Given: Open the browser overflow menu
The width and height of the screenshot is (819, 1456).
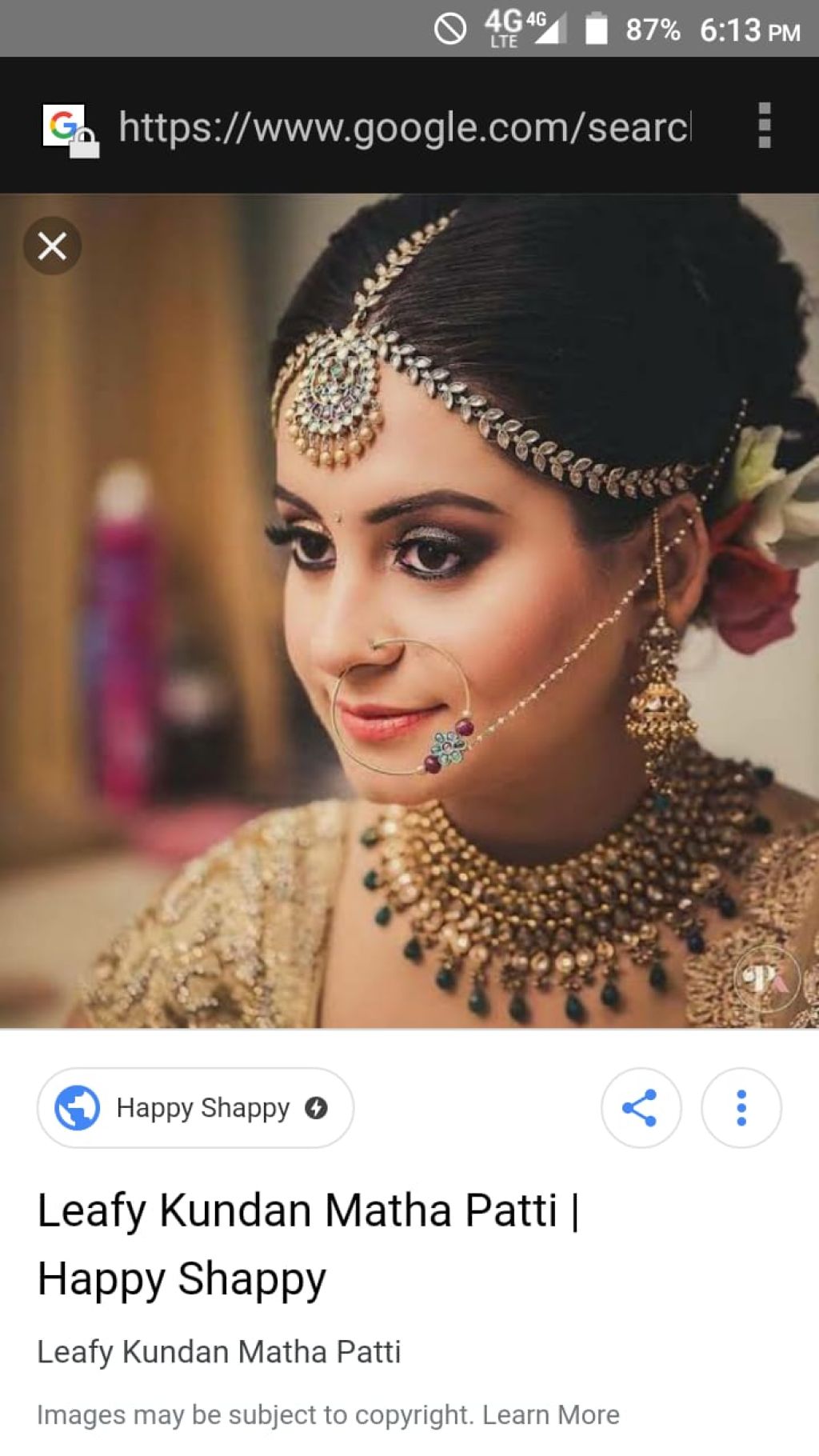Looking at the screenshot, I should coord(764,126).
